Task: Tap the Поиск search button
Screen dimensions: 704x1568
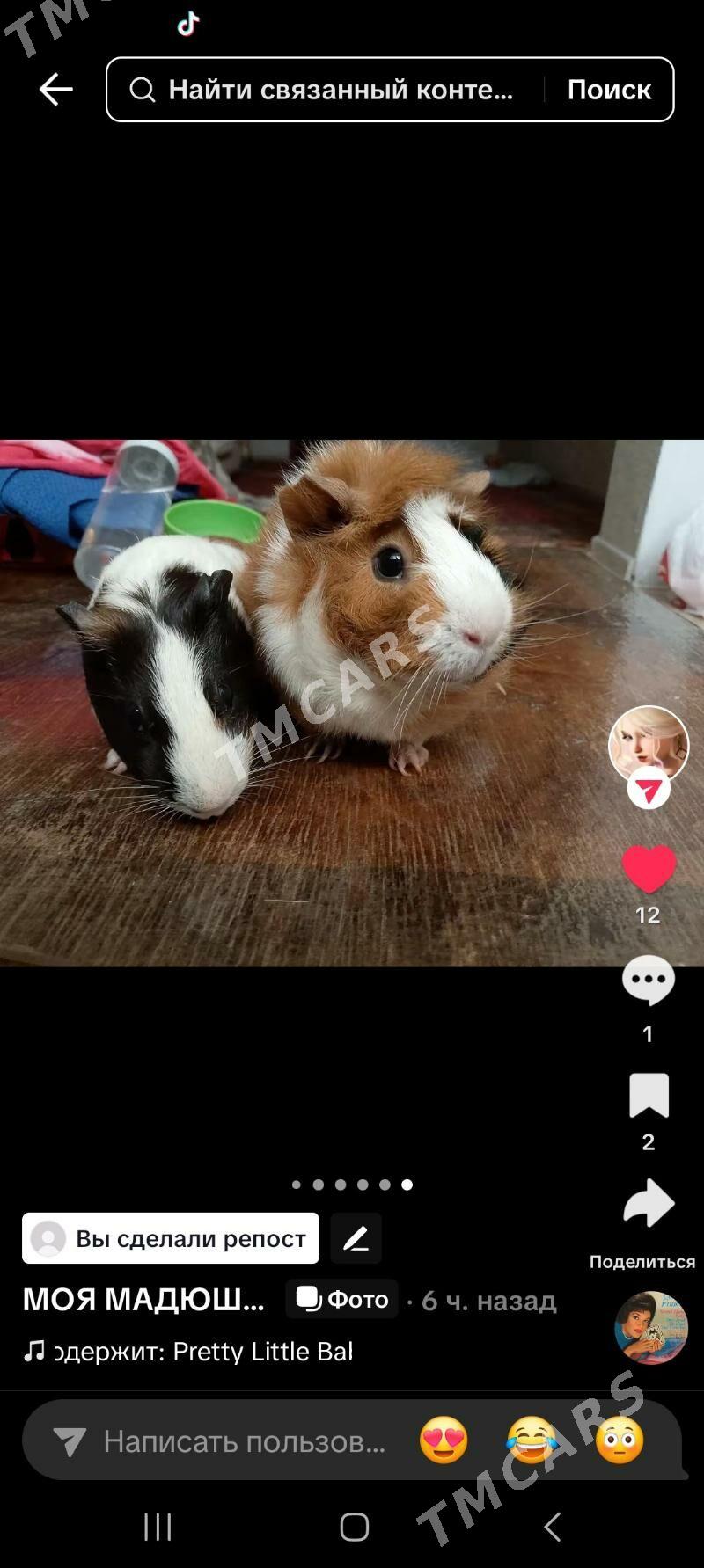Action: 608,90
